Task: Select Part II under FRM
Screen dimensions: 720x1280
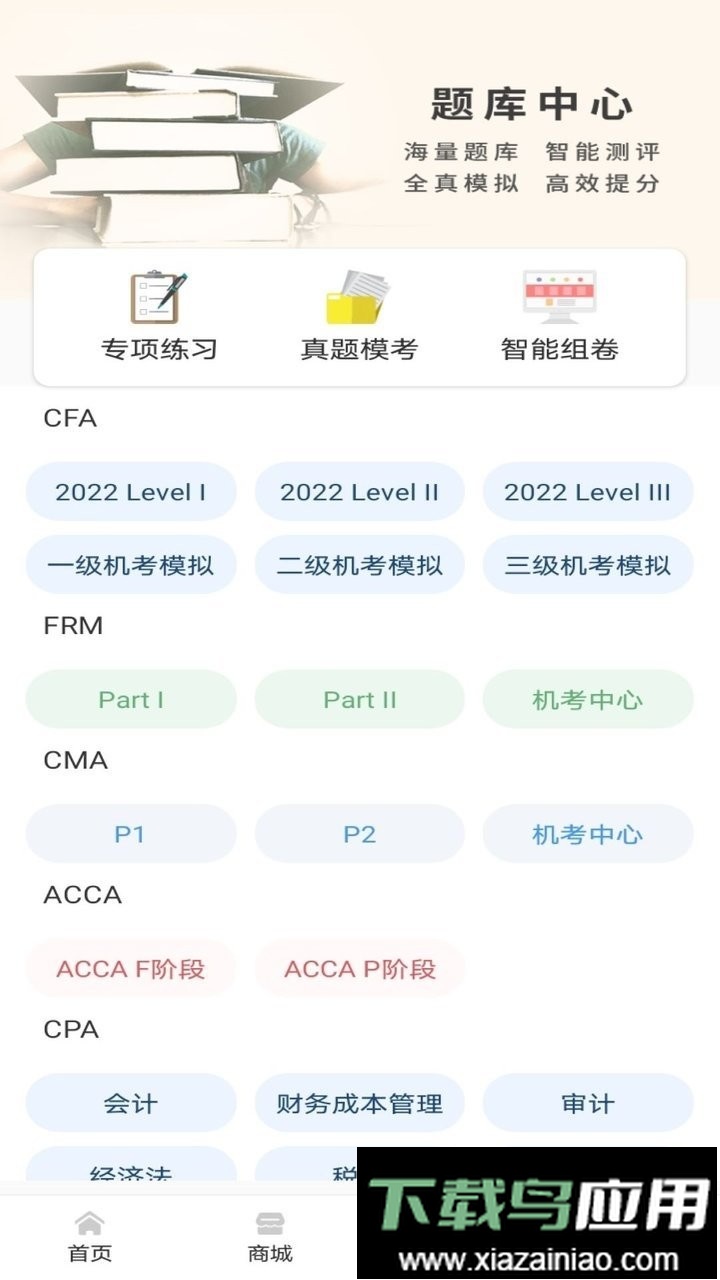Action: point(359,699)
